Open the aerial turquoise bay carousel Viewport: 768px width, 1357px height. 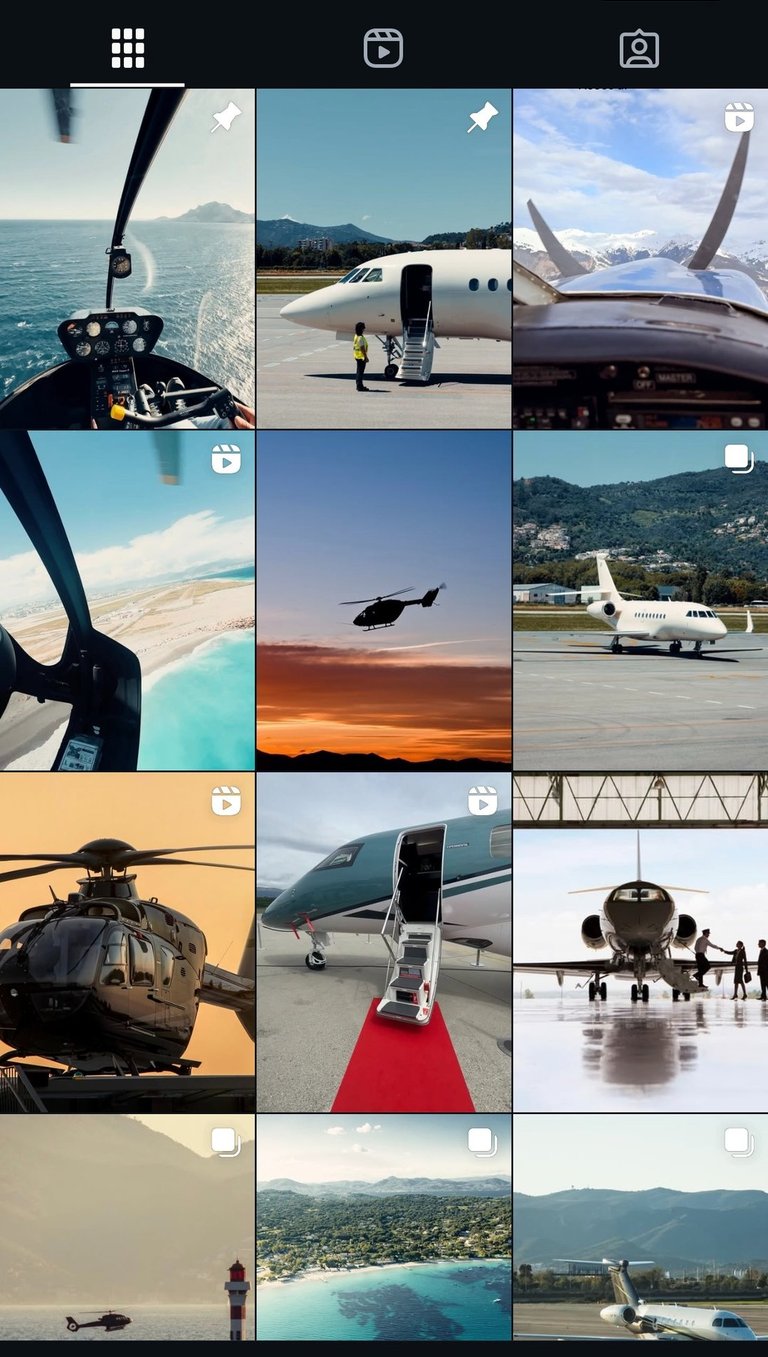pos(384,1227)
